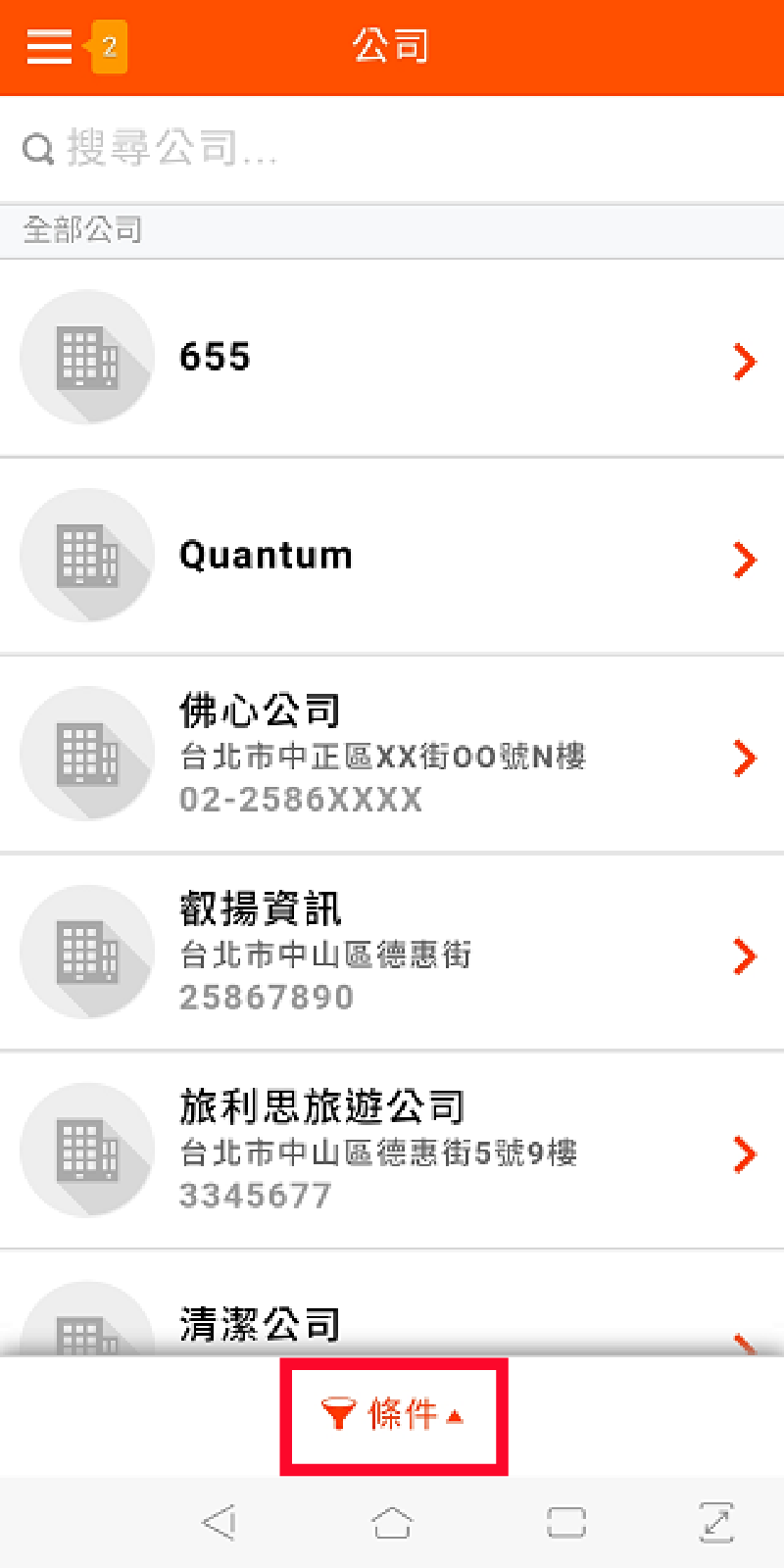Tap the 搜尋公司 search field
784x1568 pixels.
click(x=392, y=149)
